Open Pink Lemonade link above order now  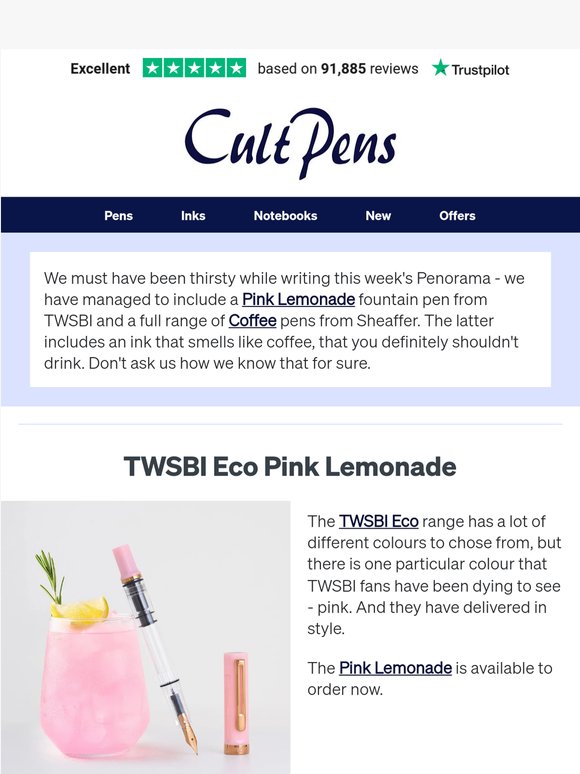(x=395, y=668)
